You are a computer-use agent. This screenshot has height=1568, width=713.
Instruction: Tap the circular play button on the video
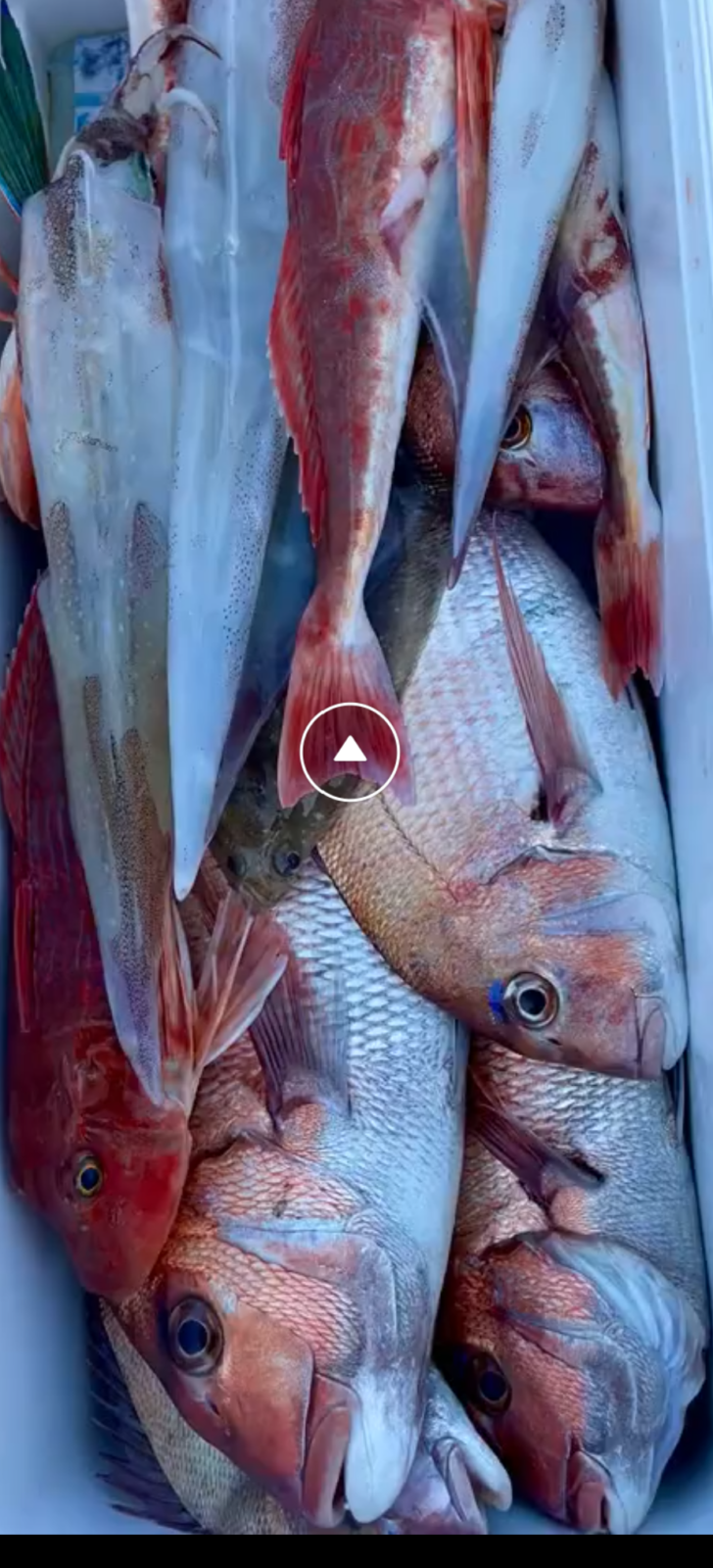350,752
